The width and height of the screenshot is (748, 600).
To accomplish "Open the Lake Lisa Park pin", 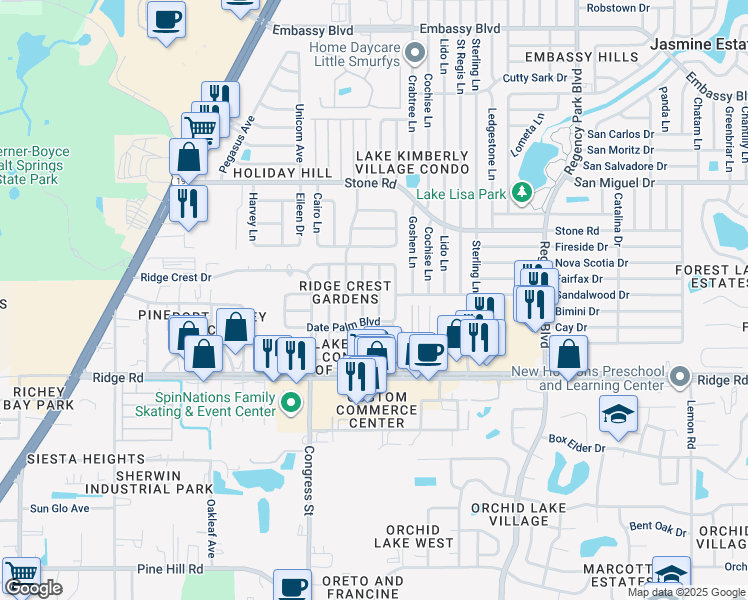I will (x=522, y=193).
